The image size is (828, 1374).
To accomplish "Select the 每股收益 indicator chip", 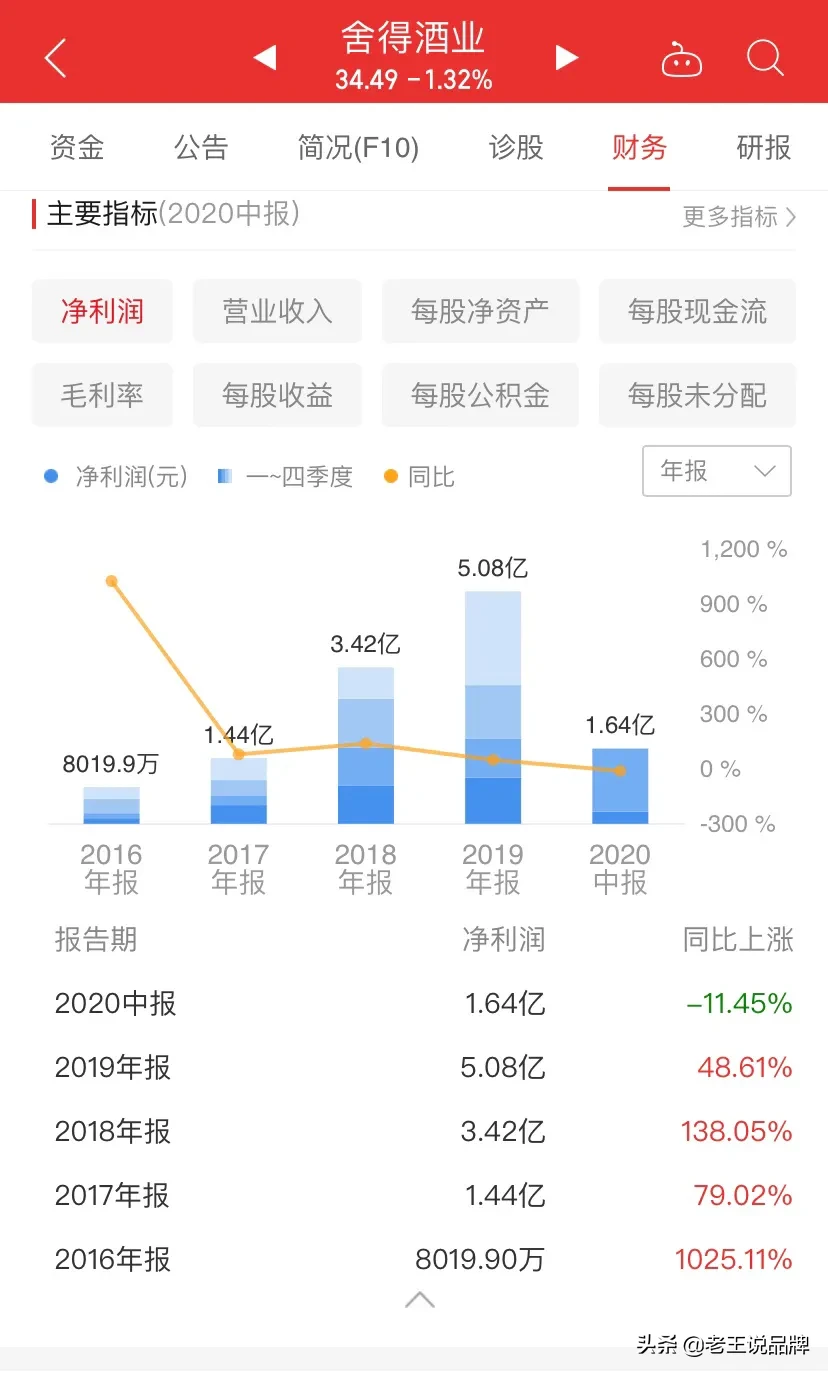I will [277, 395].
